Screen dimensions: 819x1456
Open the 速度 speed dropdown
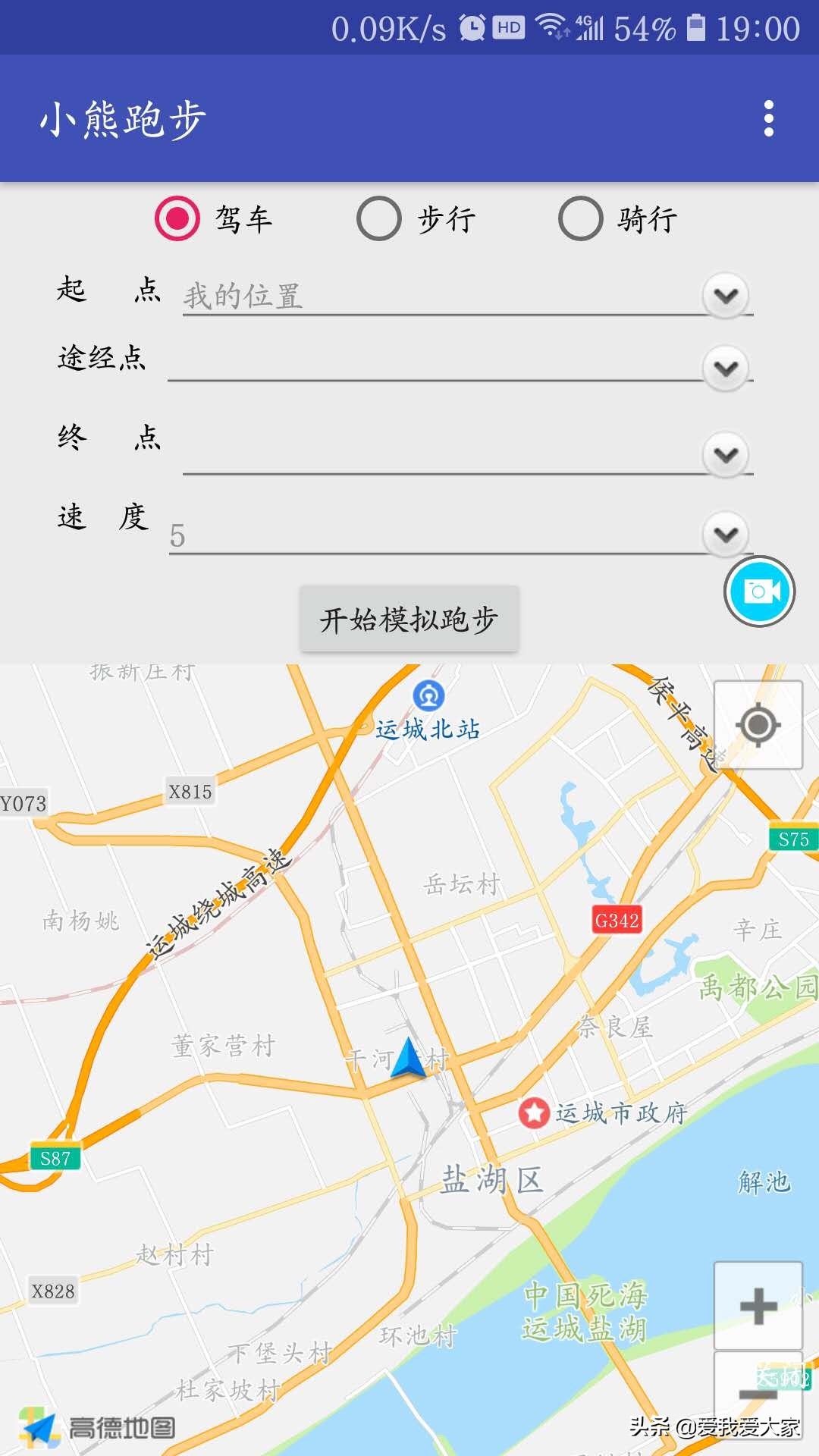pyautogui.click(x=726, y=535)
